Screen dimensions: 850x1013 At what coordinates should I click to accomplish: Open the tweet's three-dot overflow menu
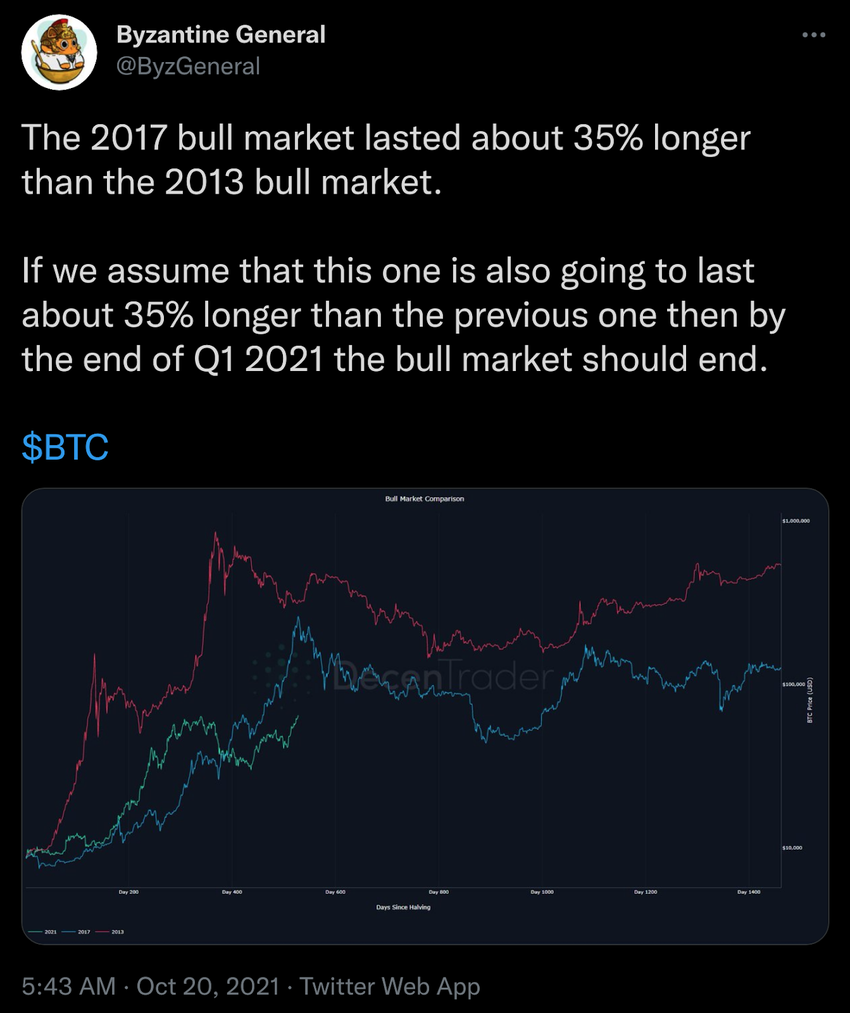814,35
